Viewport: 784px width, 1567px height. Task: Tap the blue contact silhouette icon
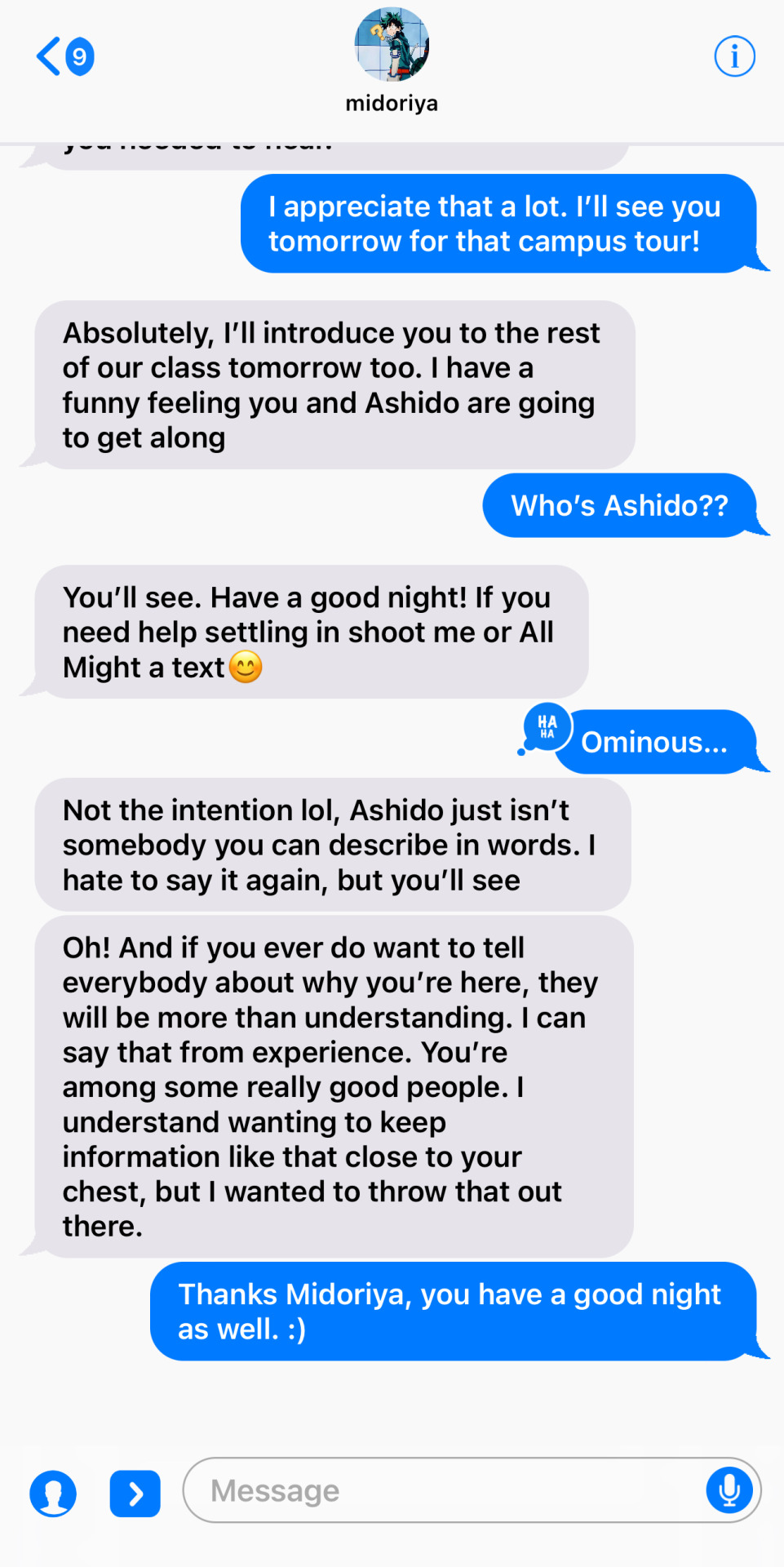click(x=53, y=1494)
